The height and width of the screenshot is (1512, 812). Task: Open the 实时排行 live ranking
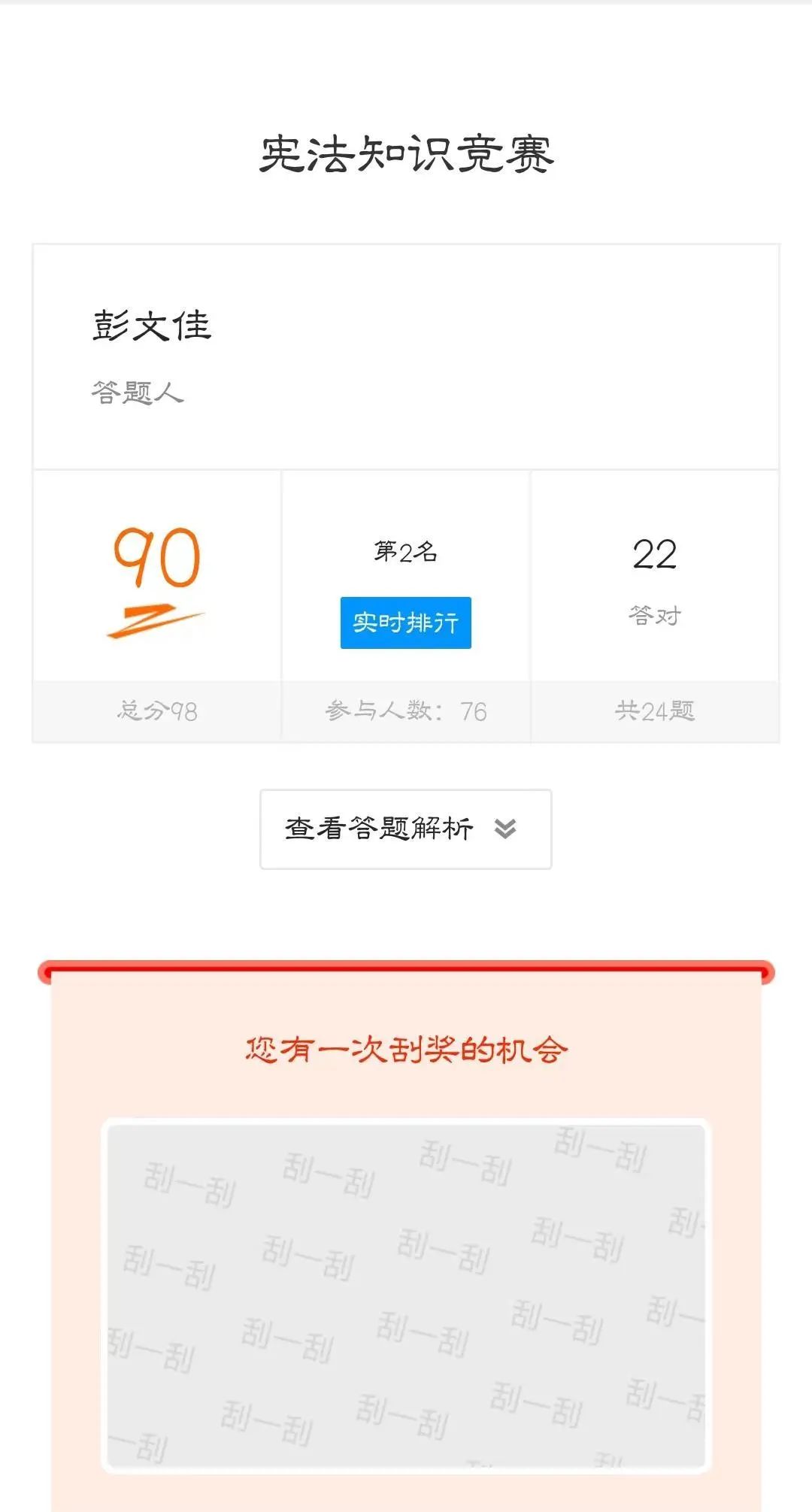pos(405,623)
